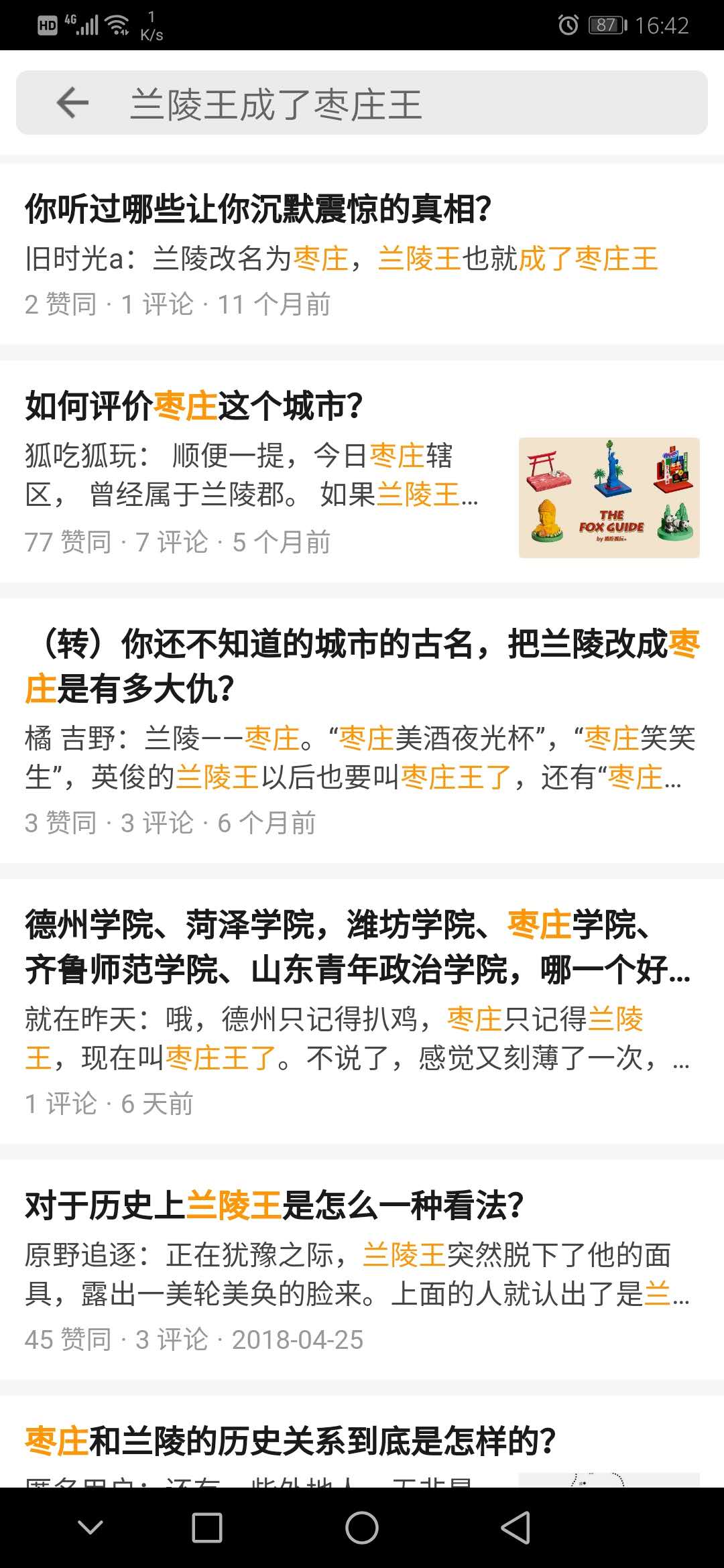Tap the Wi-Fi signal indicator
Image resolution: width=724 pixels, height=1568 pixels.
click(118, 24)
